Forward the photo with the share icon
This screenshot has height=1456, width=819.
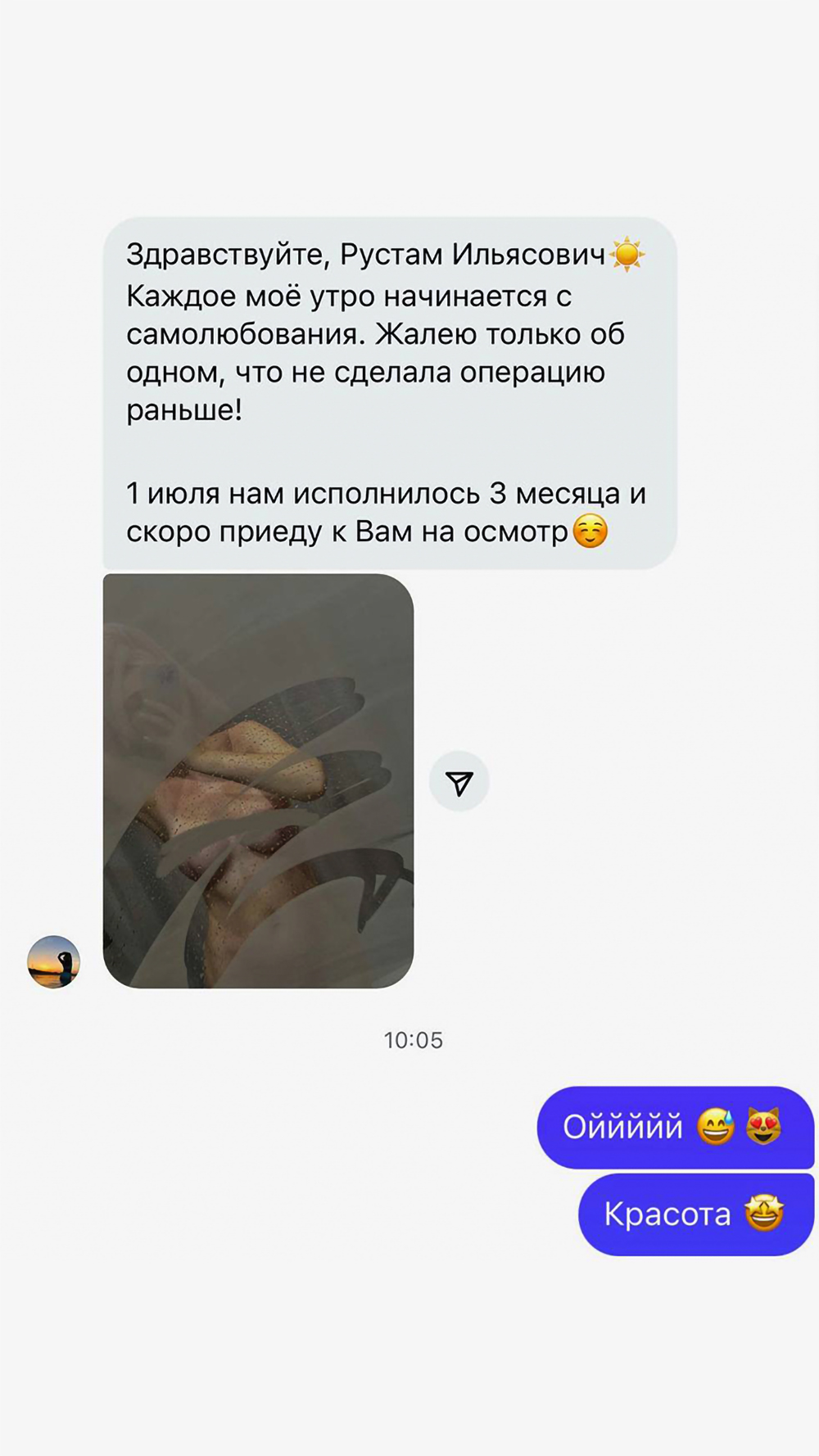459,782
